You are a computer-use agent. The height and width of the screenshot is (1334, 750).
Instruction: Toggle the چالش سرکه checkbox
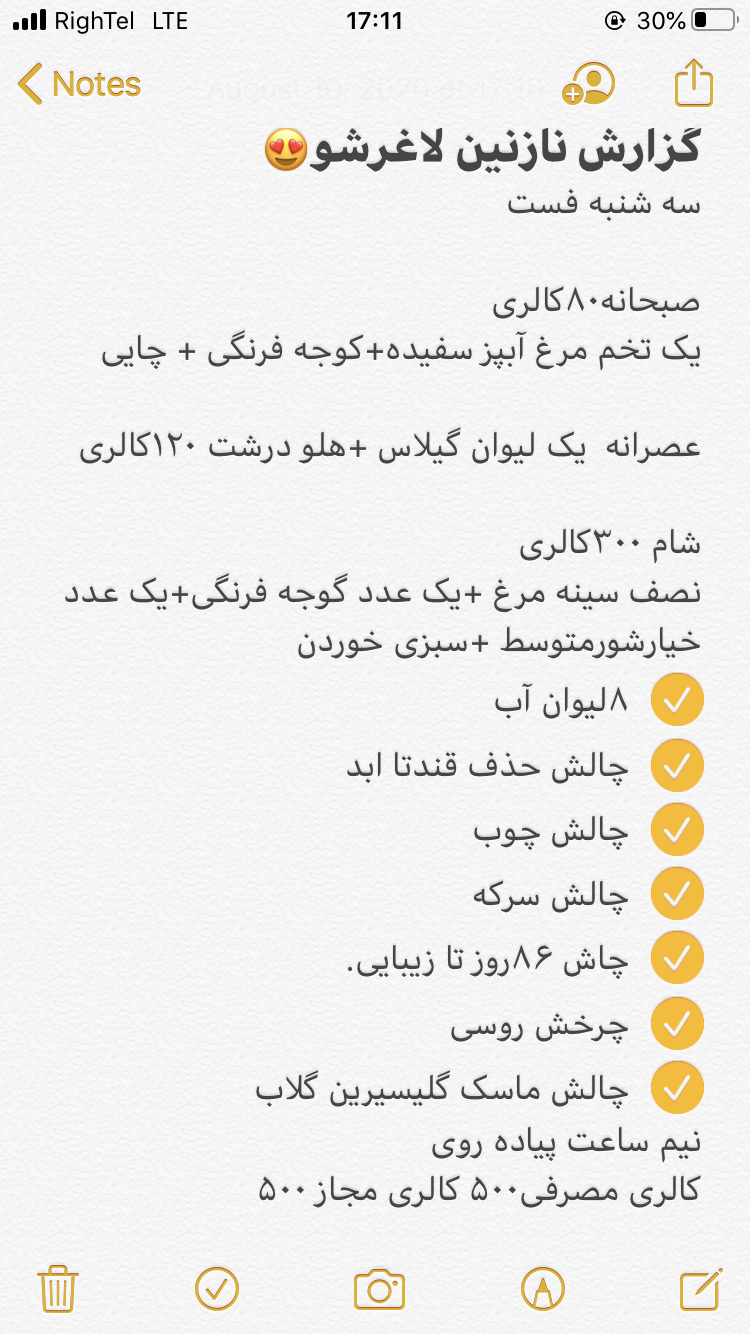pyautogui.click(x=677, y=894)
